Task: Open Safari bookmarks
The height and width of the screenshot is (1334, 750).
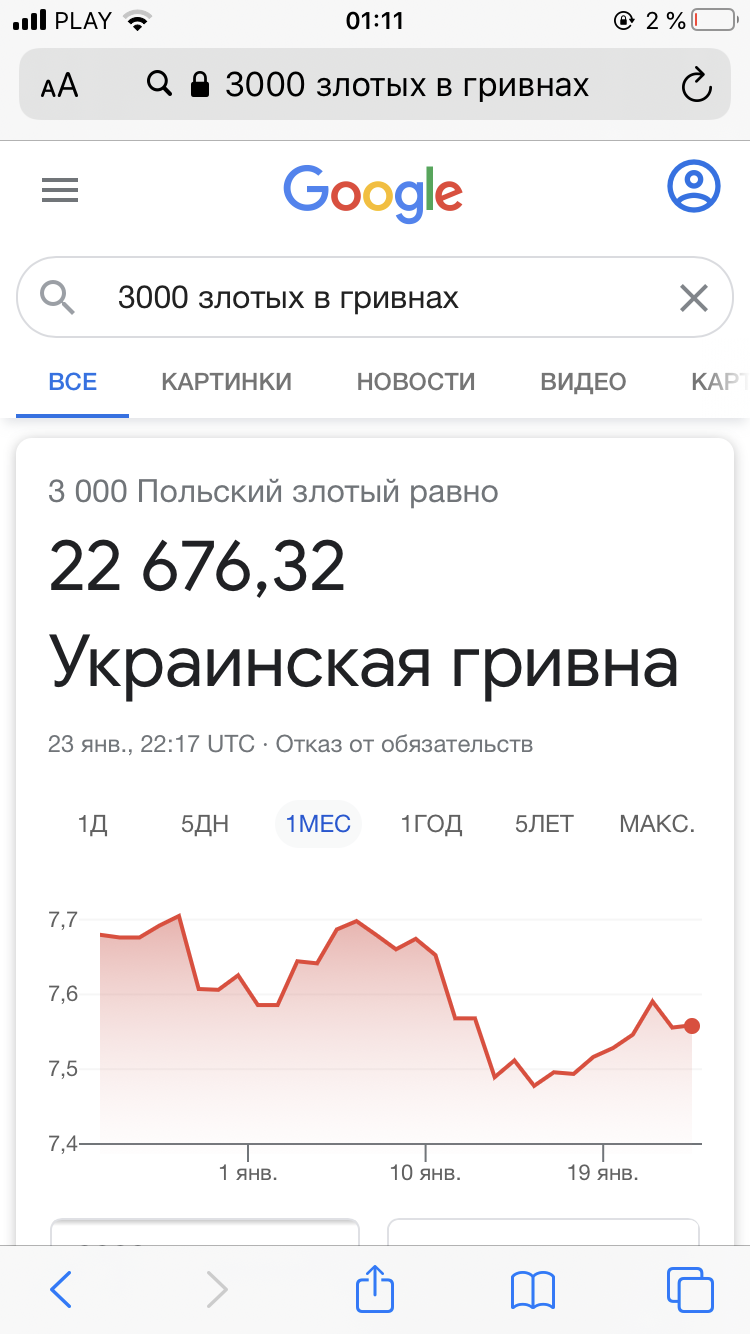Action: 533,1290
